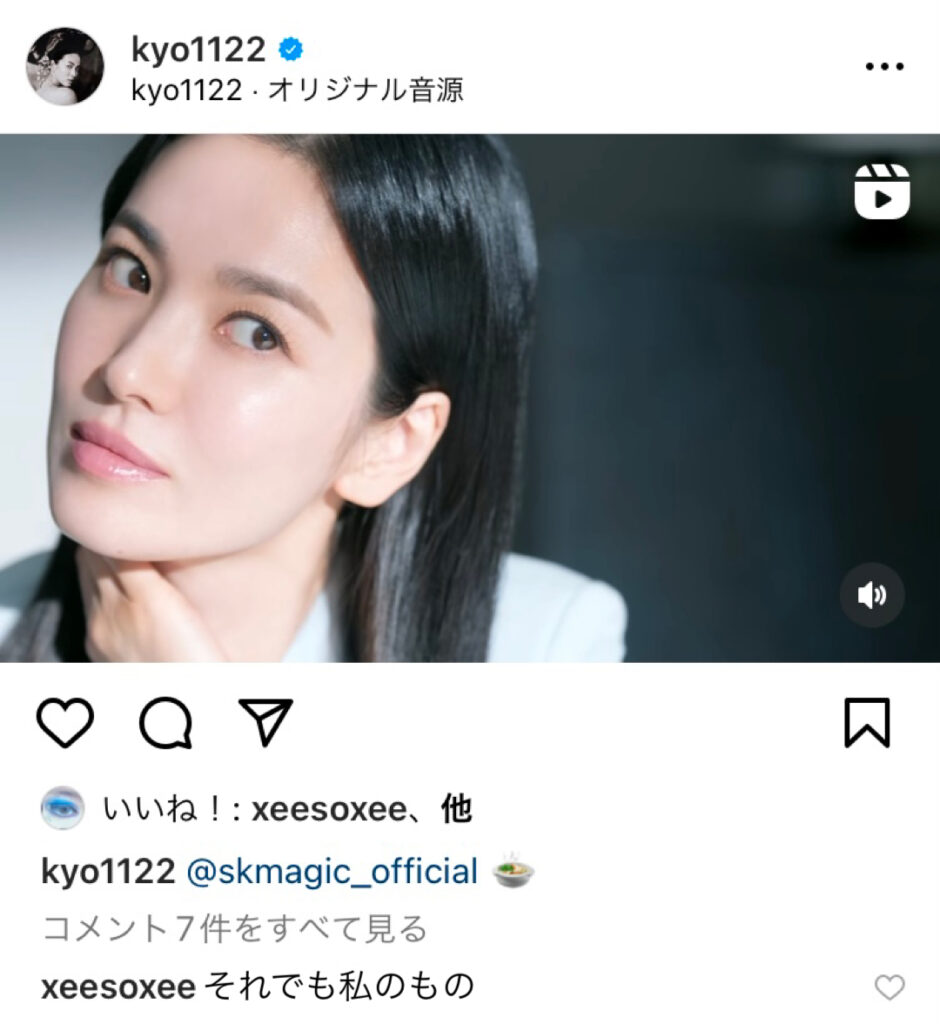Open the post's three-dot options menu
Viewport: 940px width, 1024px height.
(x=883, y=67)
